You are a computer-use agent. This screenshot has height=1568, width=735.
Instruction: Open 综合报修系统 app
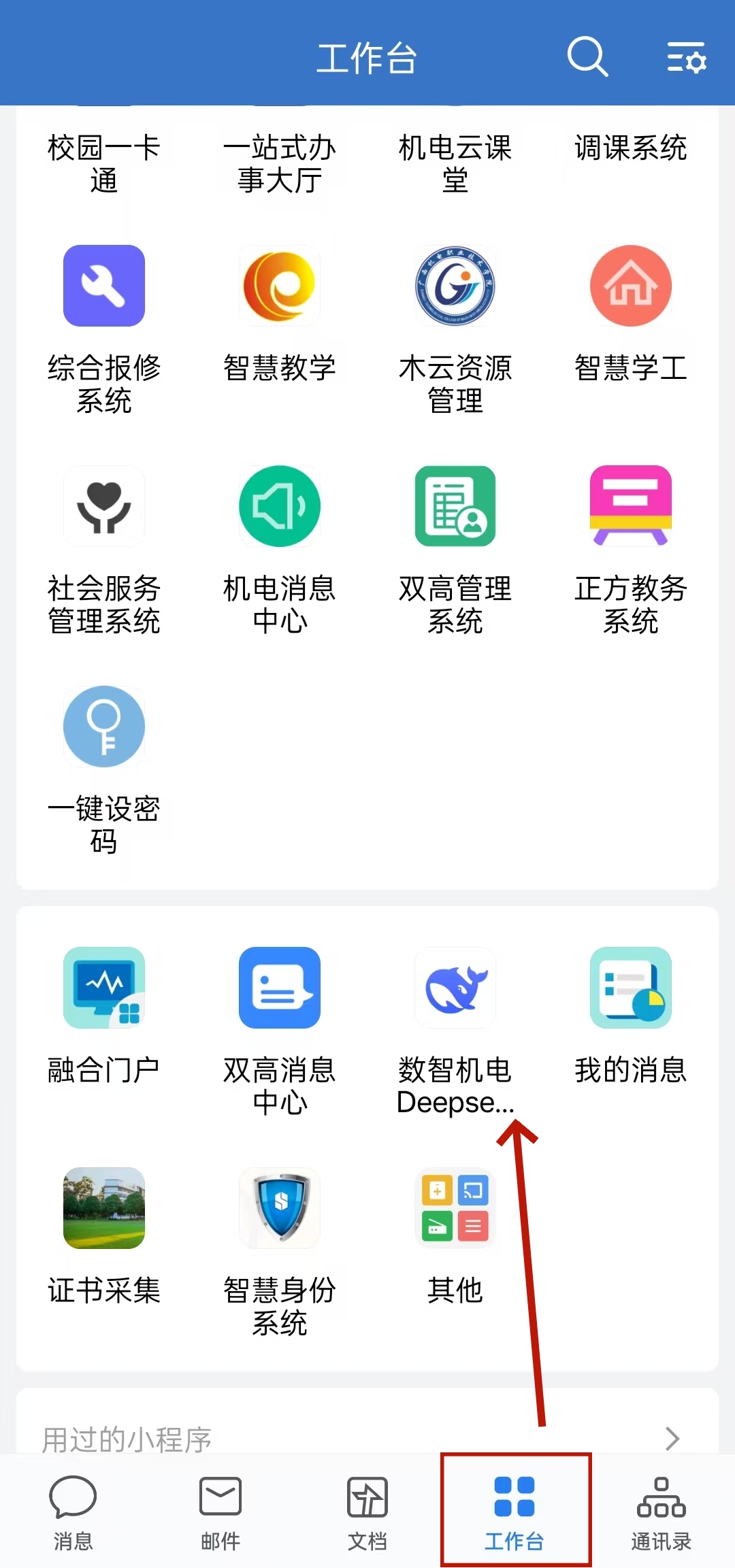point(104,286)
